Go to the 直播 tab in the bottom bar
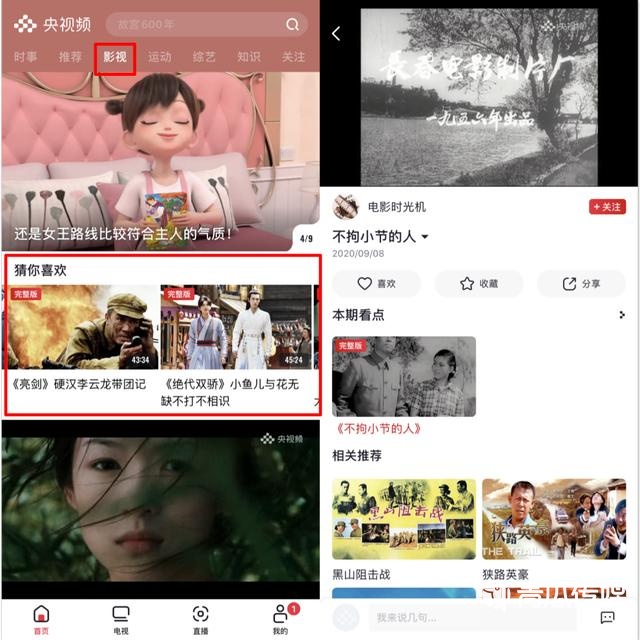 [x=200, y=619]
